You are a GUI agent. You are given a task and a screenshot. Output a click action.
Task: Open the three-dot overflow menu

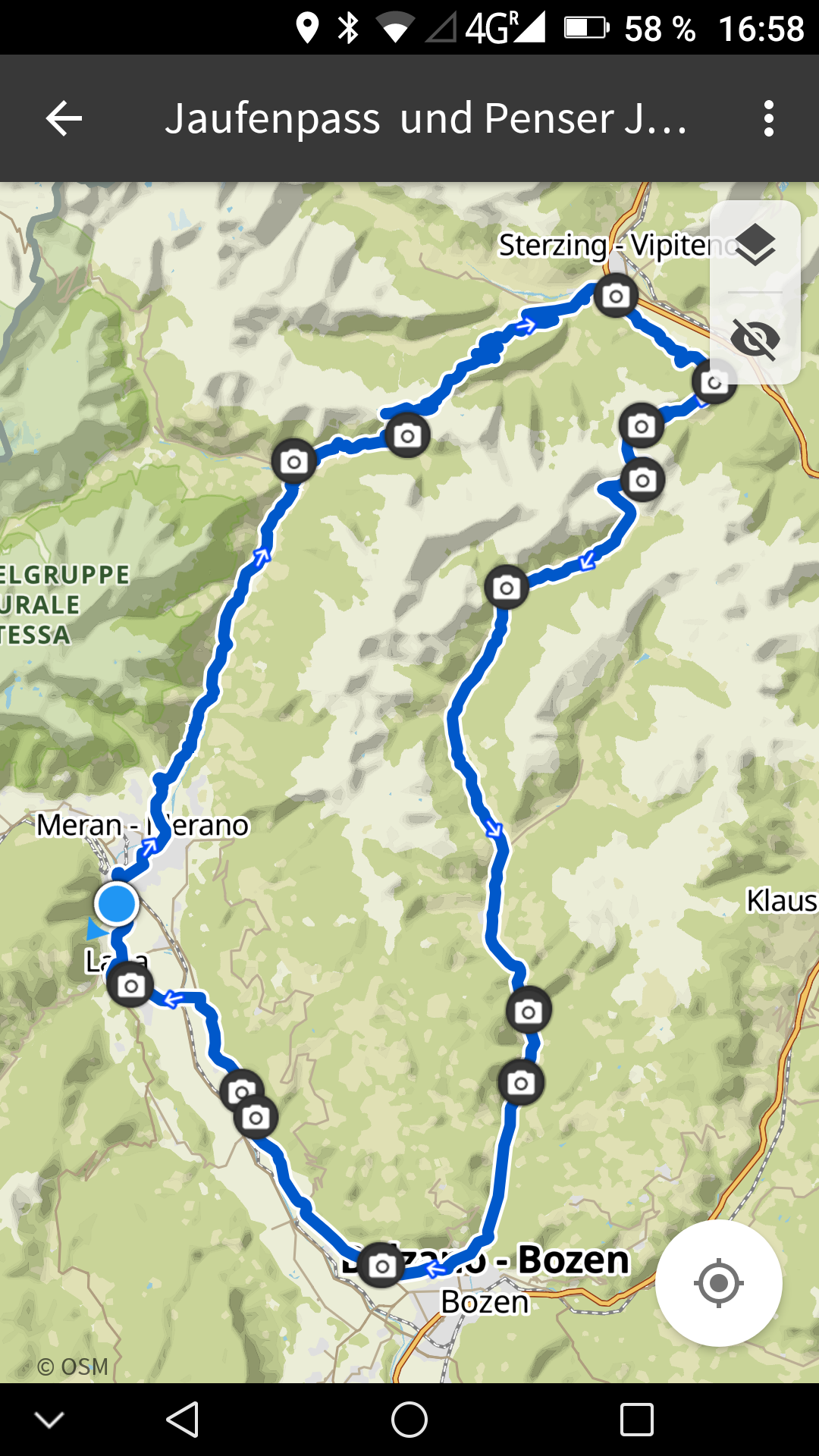[769, 119]
